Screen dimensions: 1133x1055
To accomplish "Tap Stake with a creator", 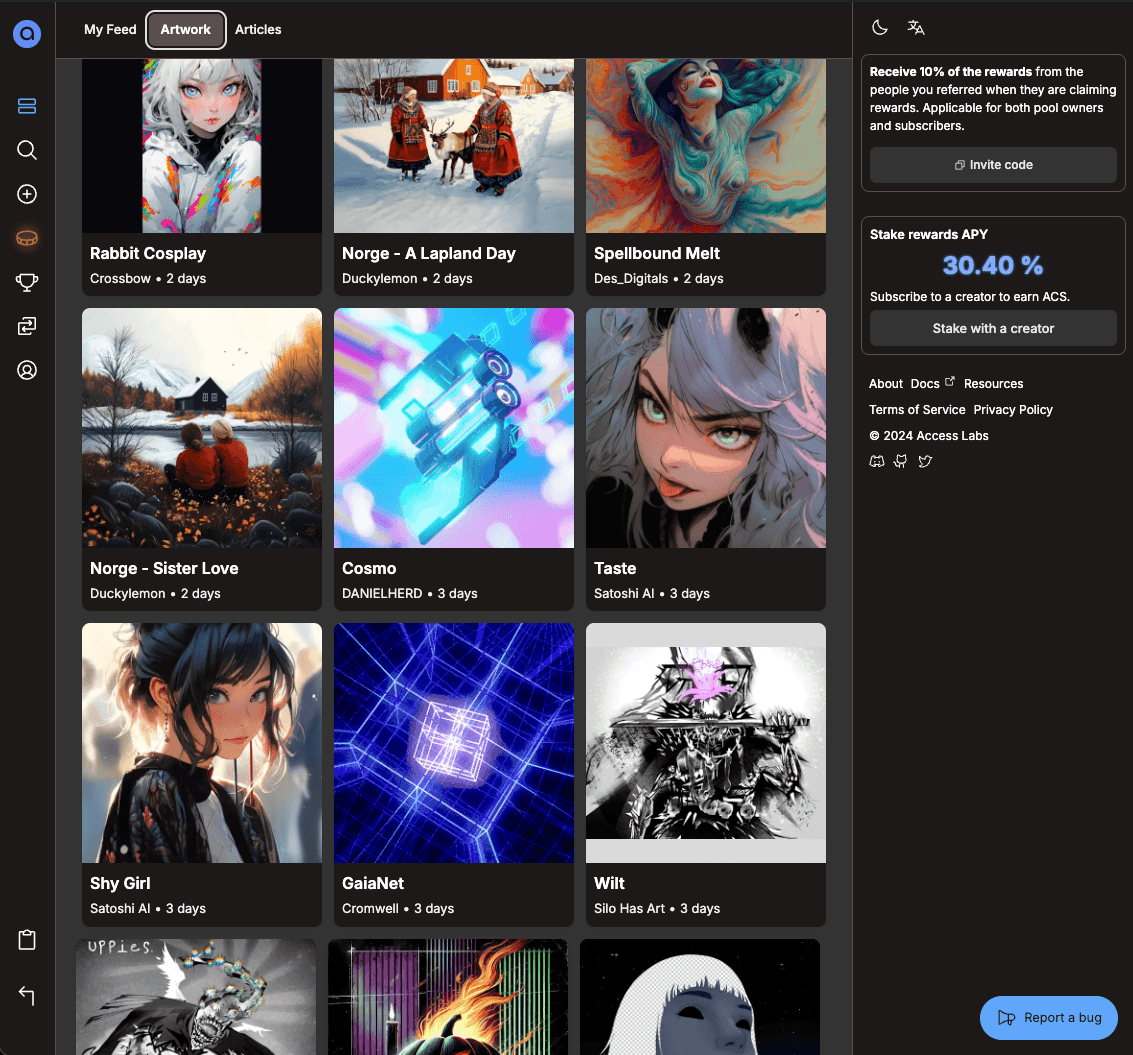I will pos(993,328).
